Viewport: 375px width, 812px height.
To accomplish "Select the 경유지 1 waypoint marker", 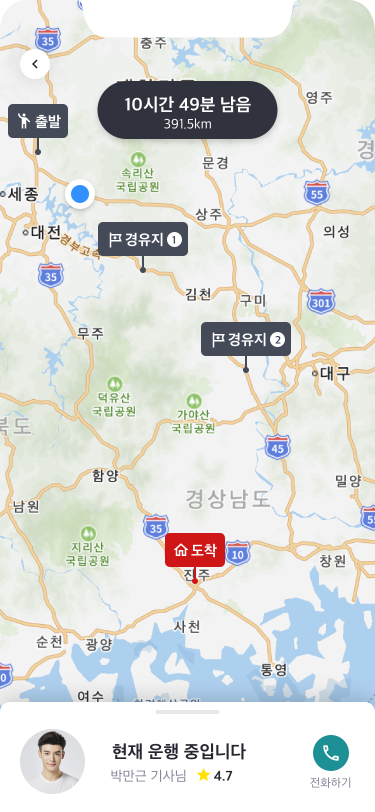I will (143, 239).
